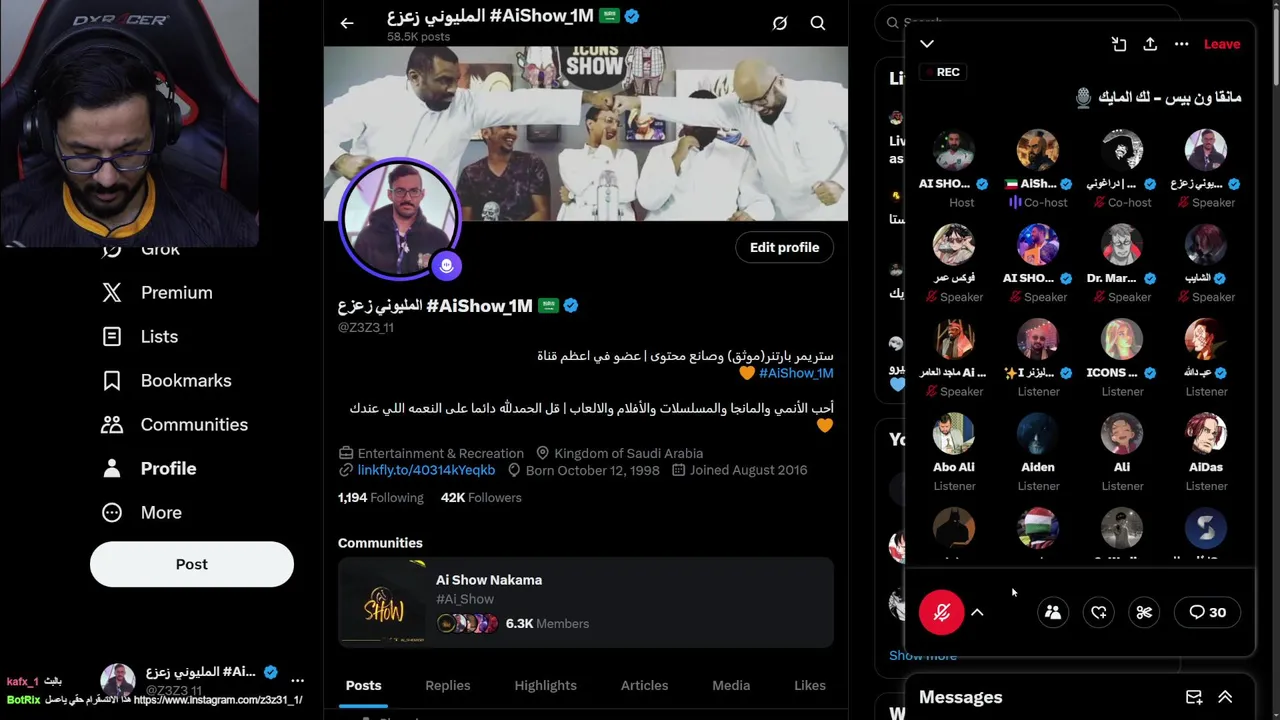
Task: Edit profile
Action: (784, 247)
